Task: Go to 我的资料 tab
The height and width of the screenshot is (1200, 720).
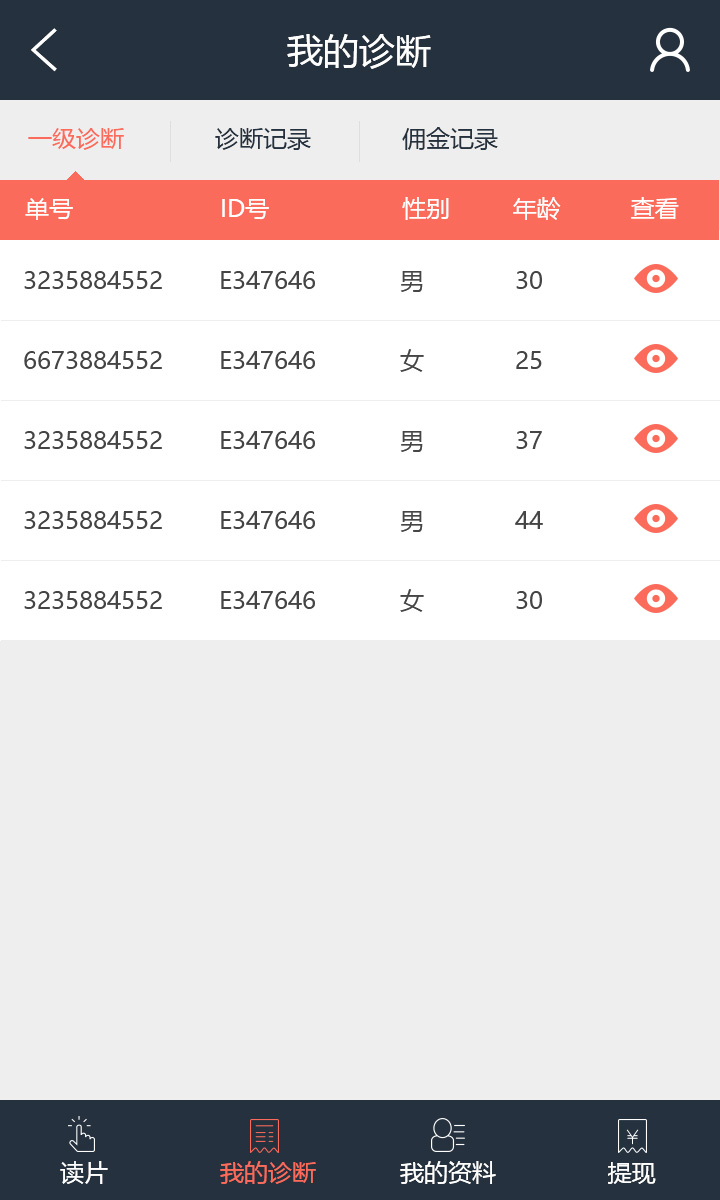Action: point(447,1152)
